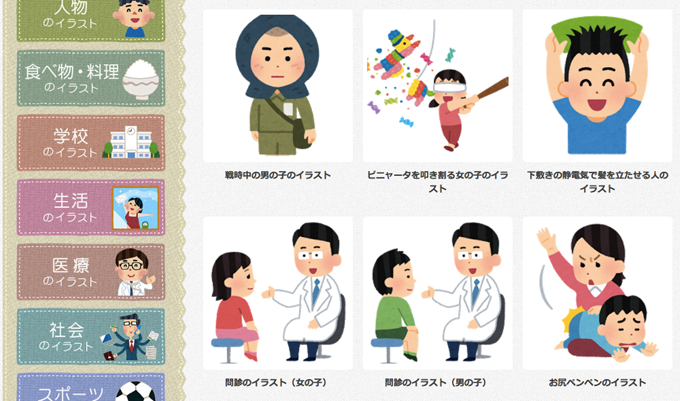View the 問診のイラスト（女の子） illustration
680x401 pixels.
(x=278, y=292)
